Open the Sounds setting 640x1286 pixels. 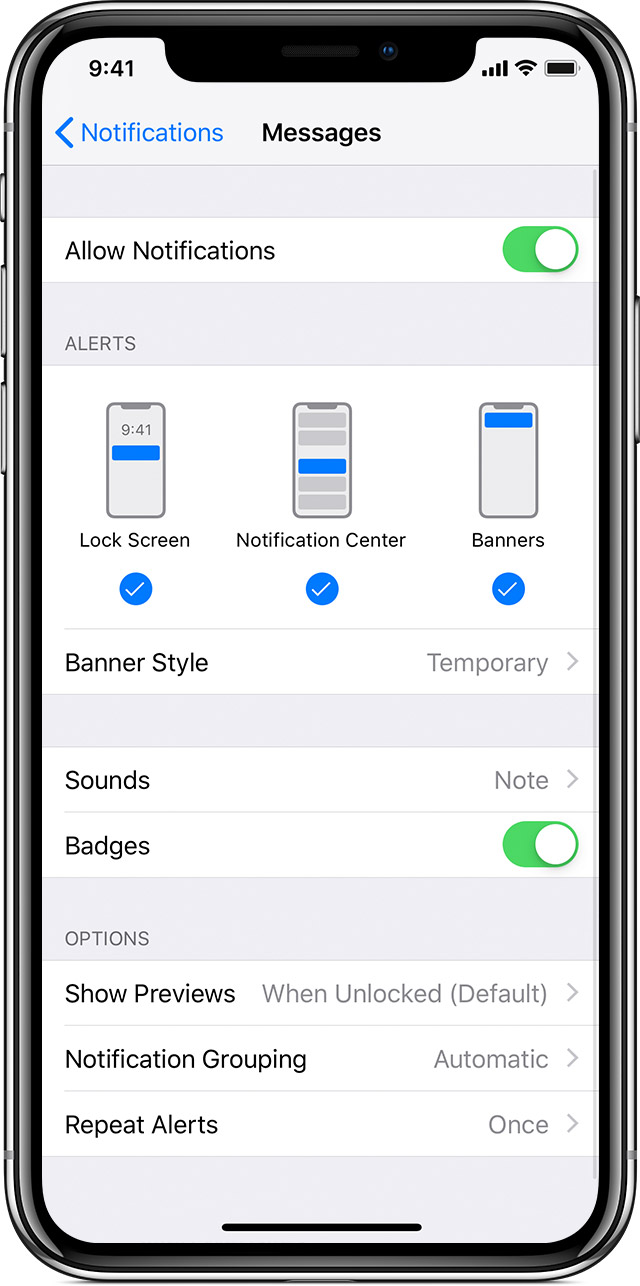pyautogui.click(x=320, y=780)
